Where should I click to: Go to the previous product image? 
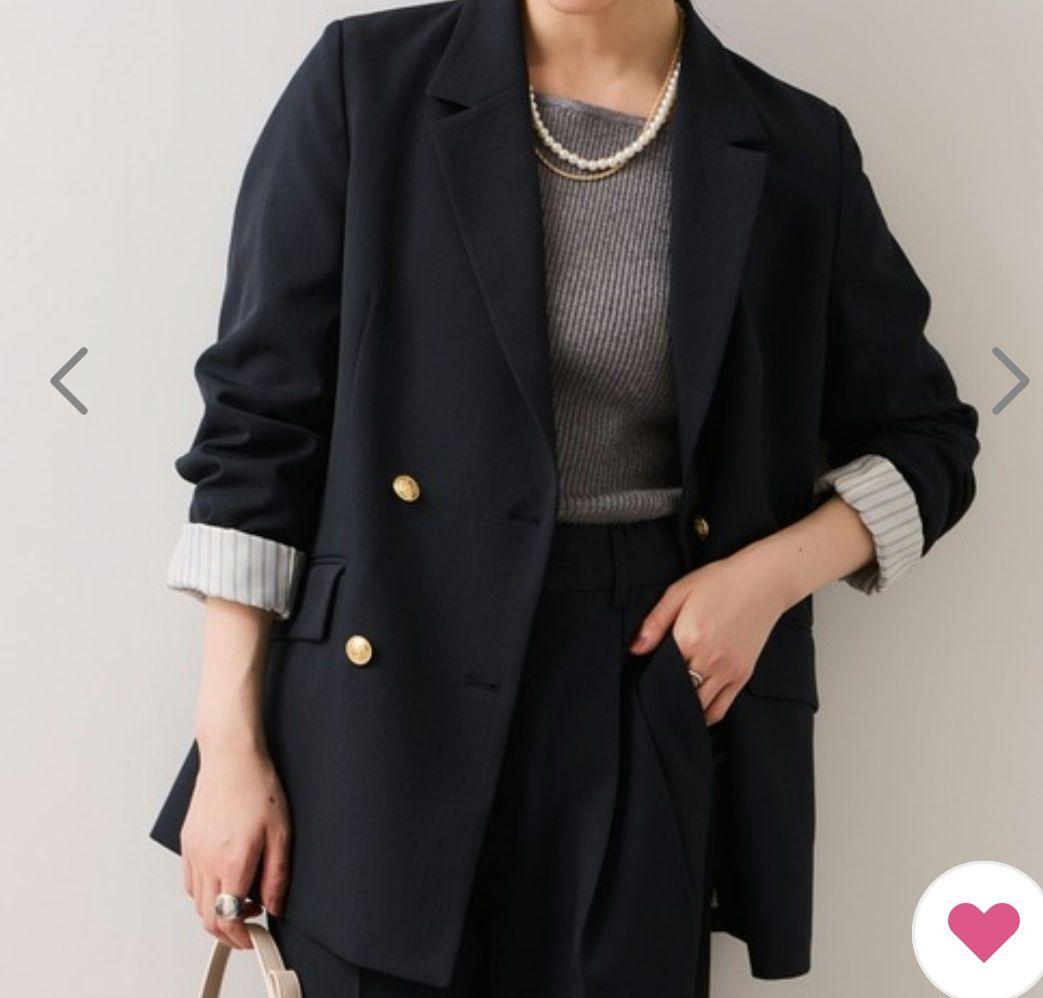tap(69, 381)
